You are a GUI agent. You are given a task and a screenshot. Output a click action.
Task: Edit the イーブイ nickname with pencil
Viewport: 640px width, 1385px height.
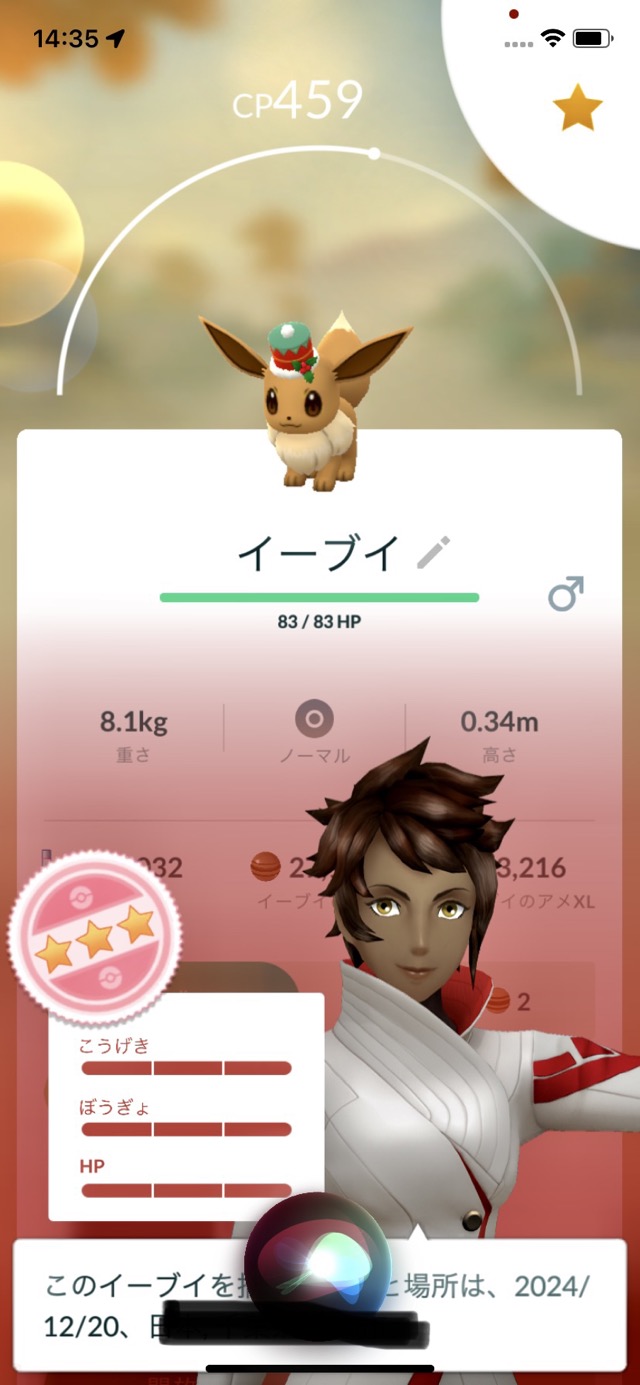tap(434, 552)
